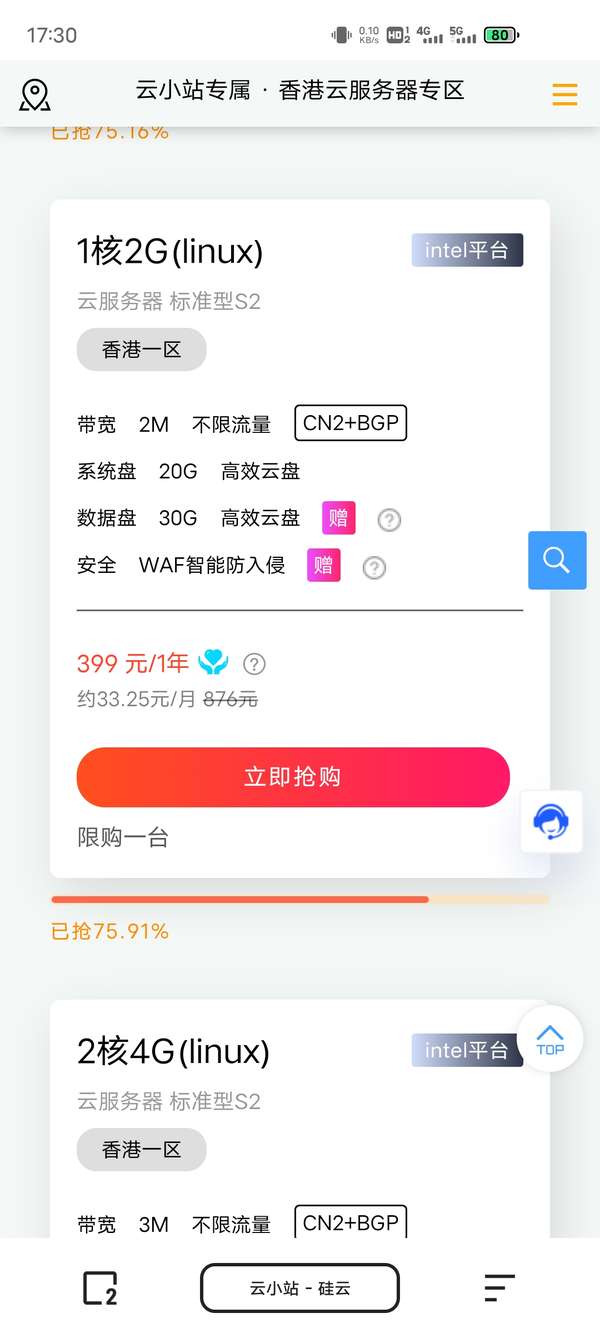Tap the 云小站 - 硅云 address bar

coord(300,1288)
